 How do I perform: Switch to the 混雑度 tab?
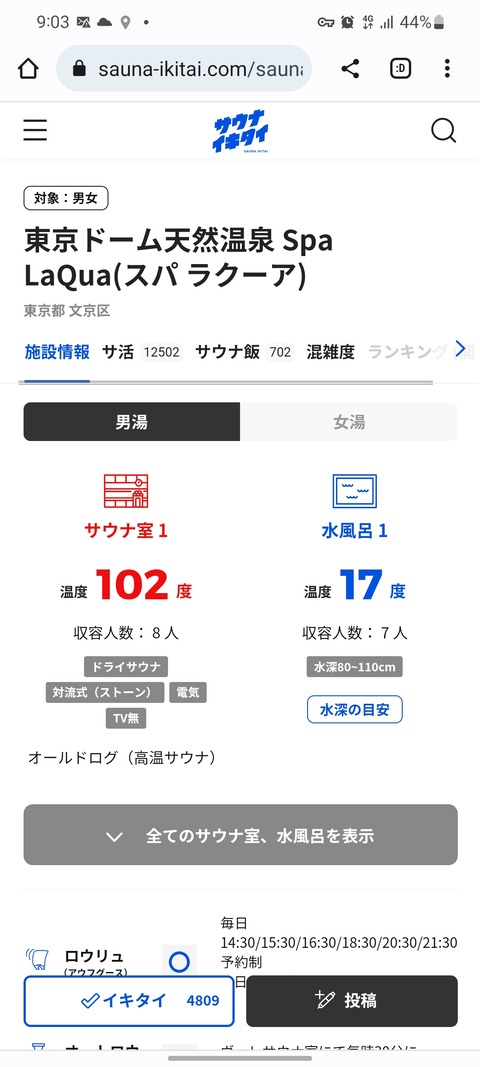tap(330, 352)
